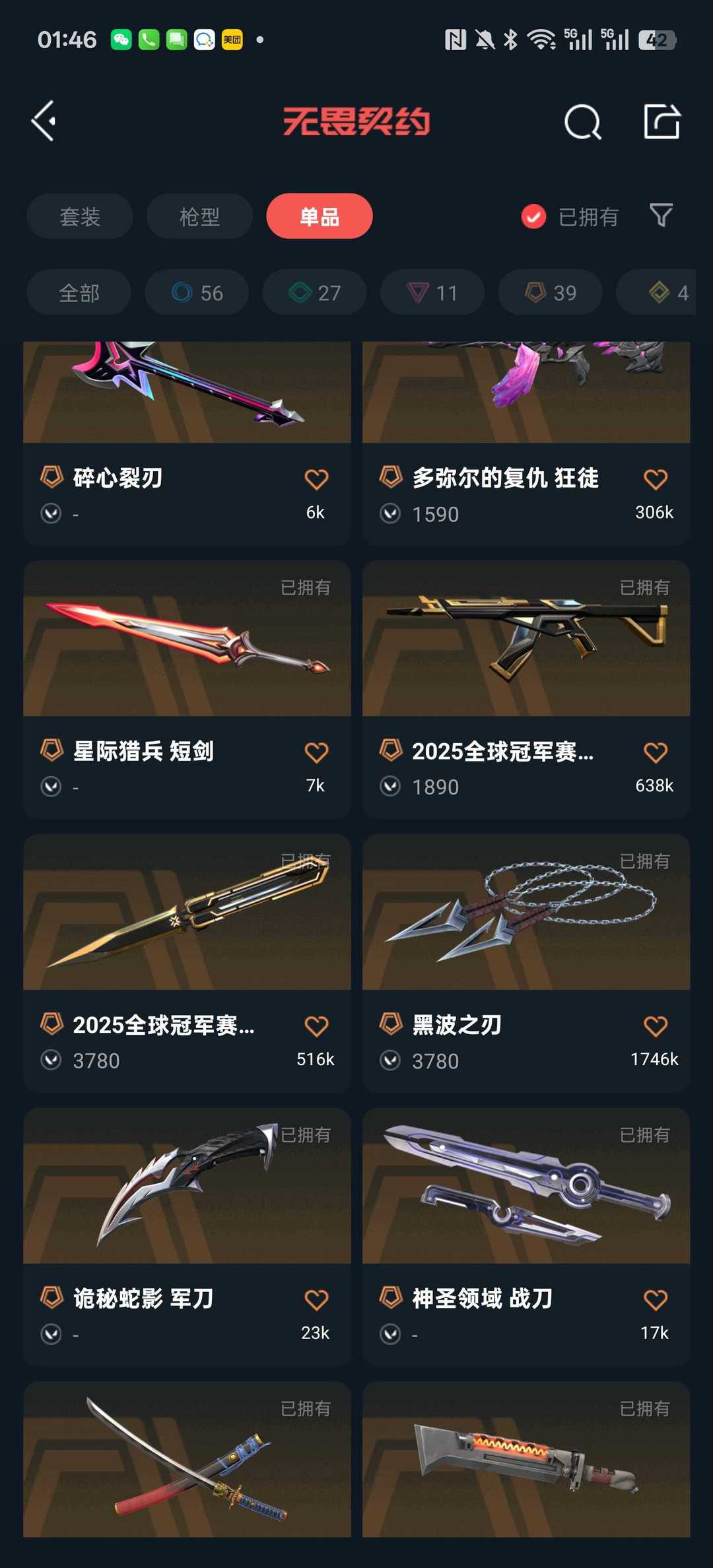Image resolution: width=713 pixels, height=1568 pixels.
Task: Select the purple rarity filter with 11
Action: (x=431, y=292)
